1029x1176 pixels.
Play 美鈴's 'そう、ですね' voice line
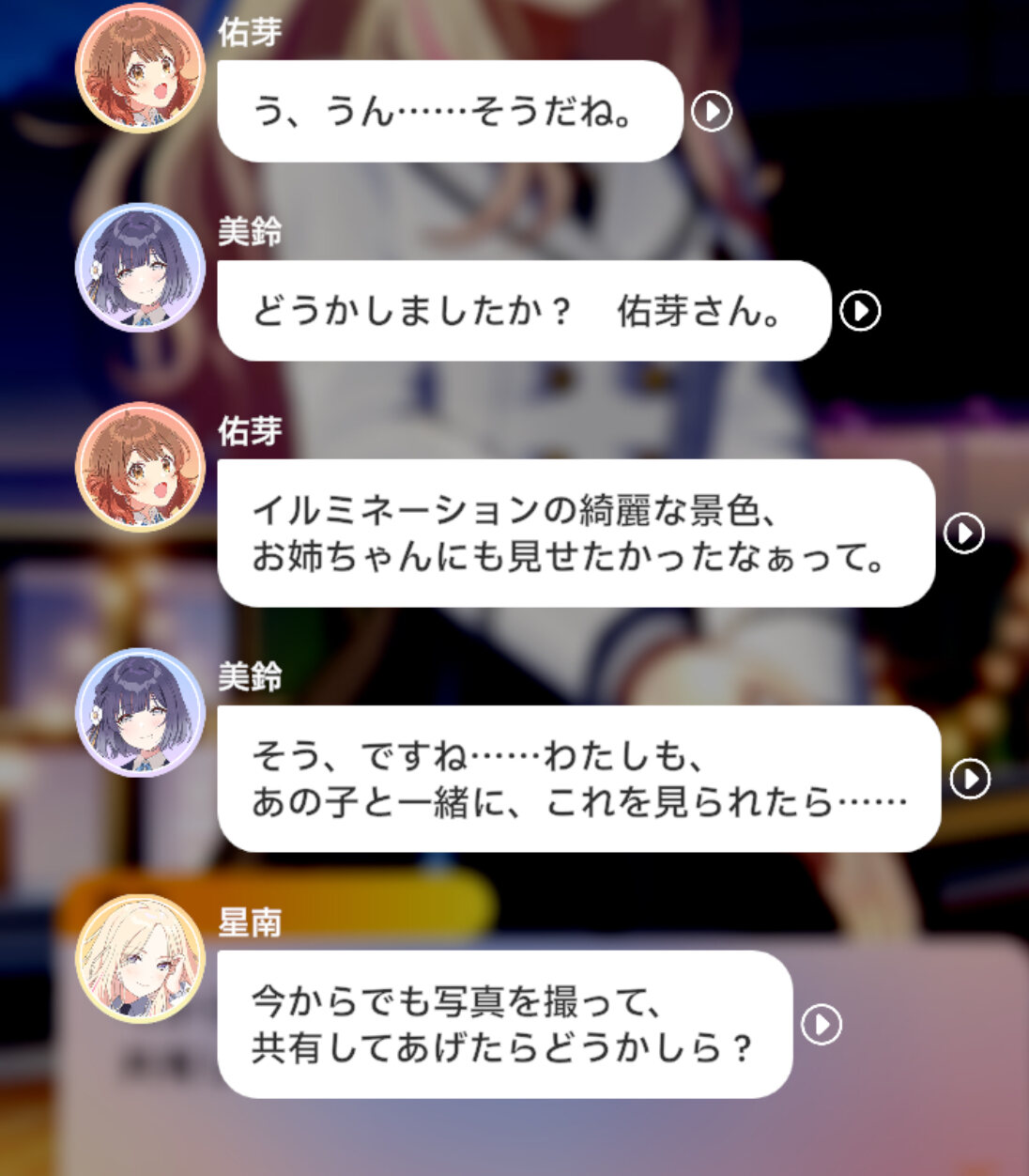(x=970, y=780)
